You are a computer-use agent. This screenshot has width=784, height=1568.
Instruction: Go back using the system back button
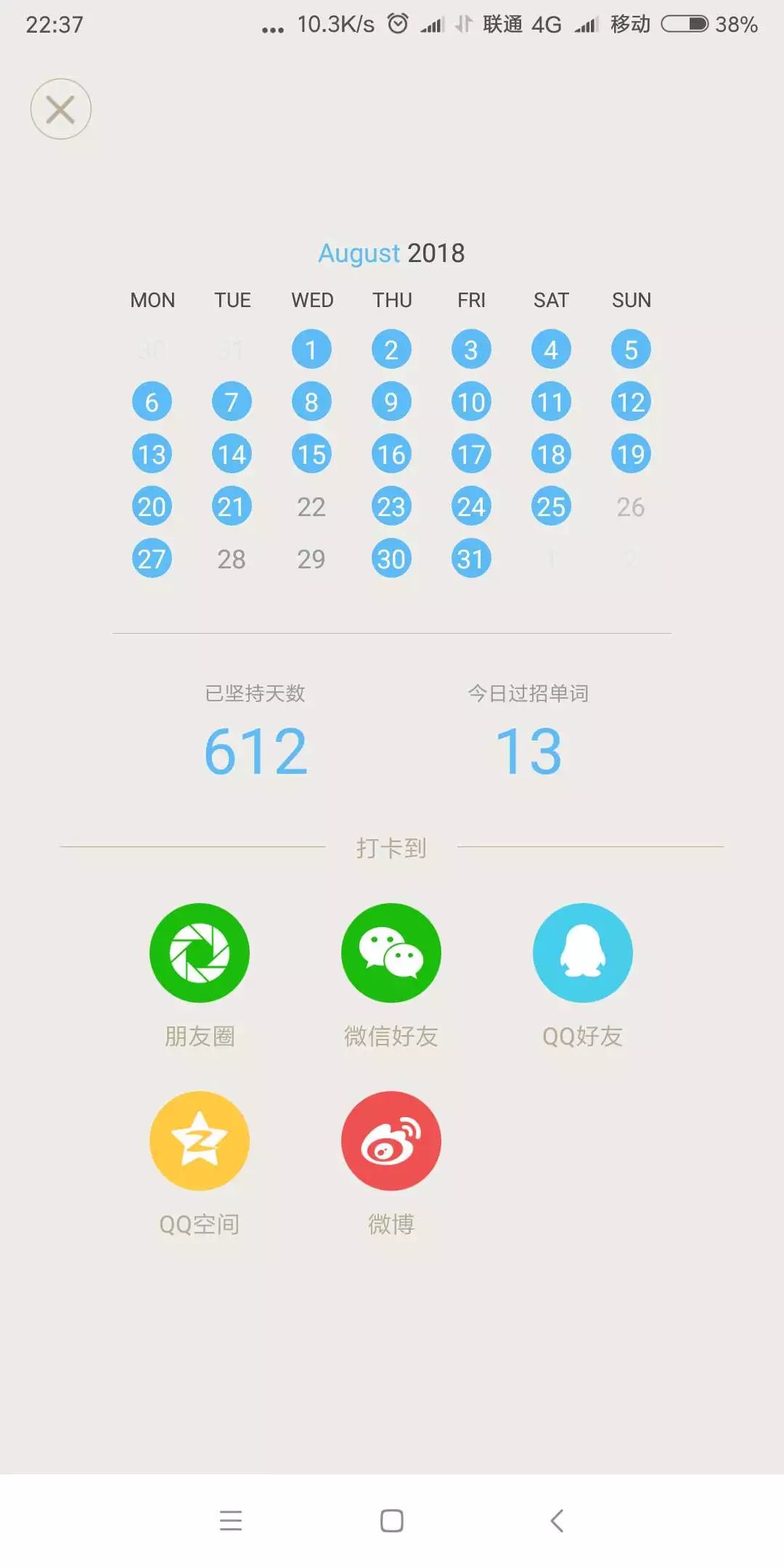tap(557, 1520)
